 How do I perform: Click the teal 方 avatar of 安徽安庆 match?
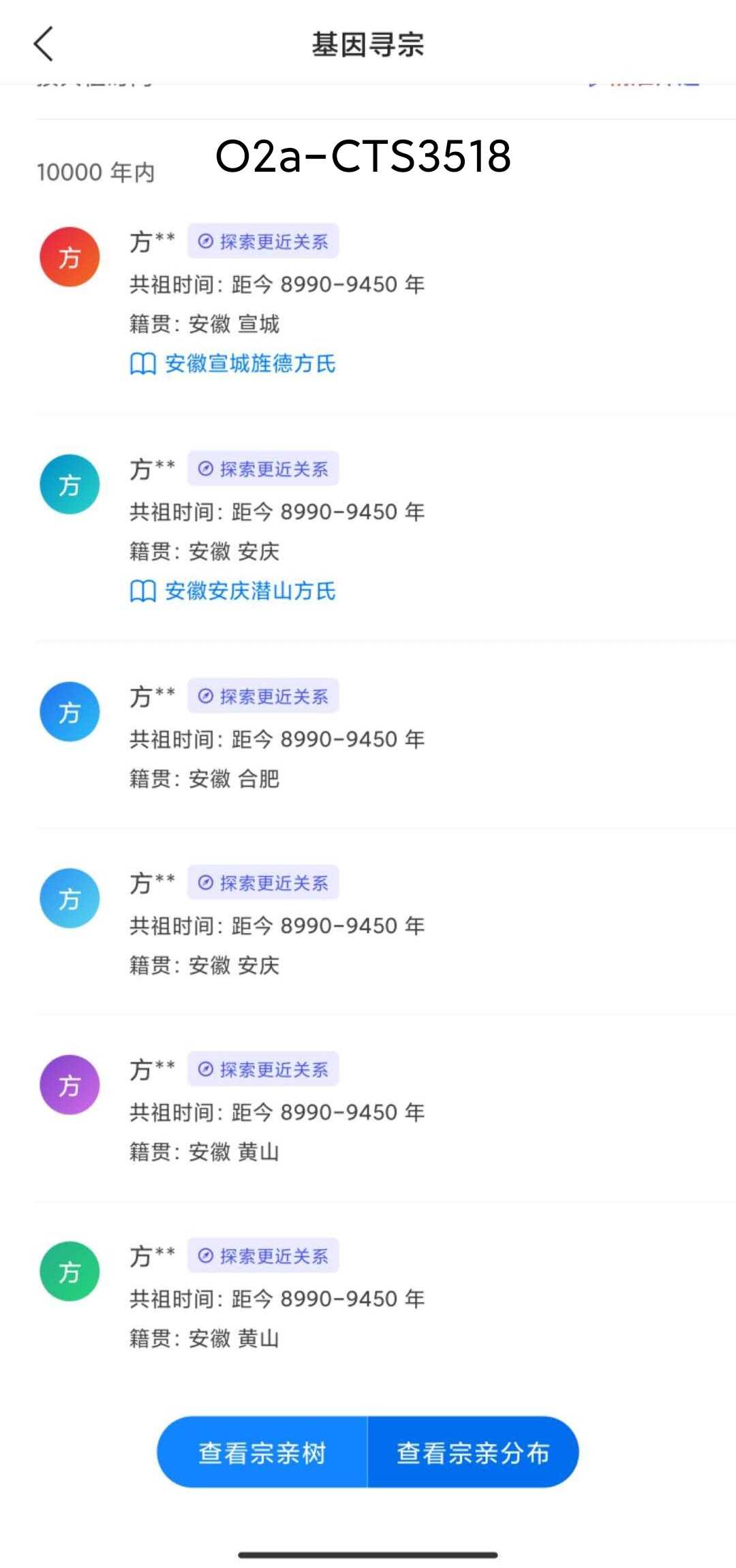pyautogui.click(x=69, y=484)
